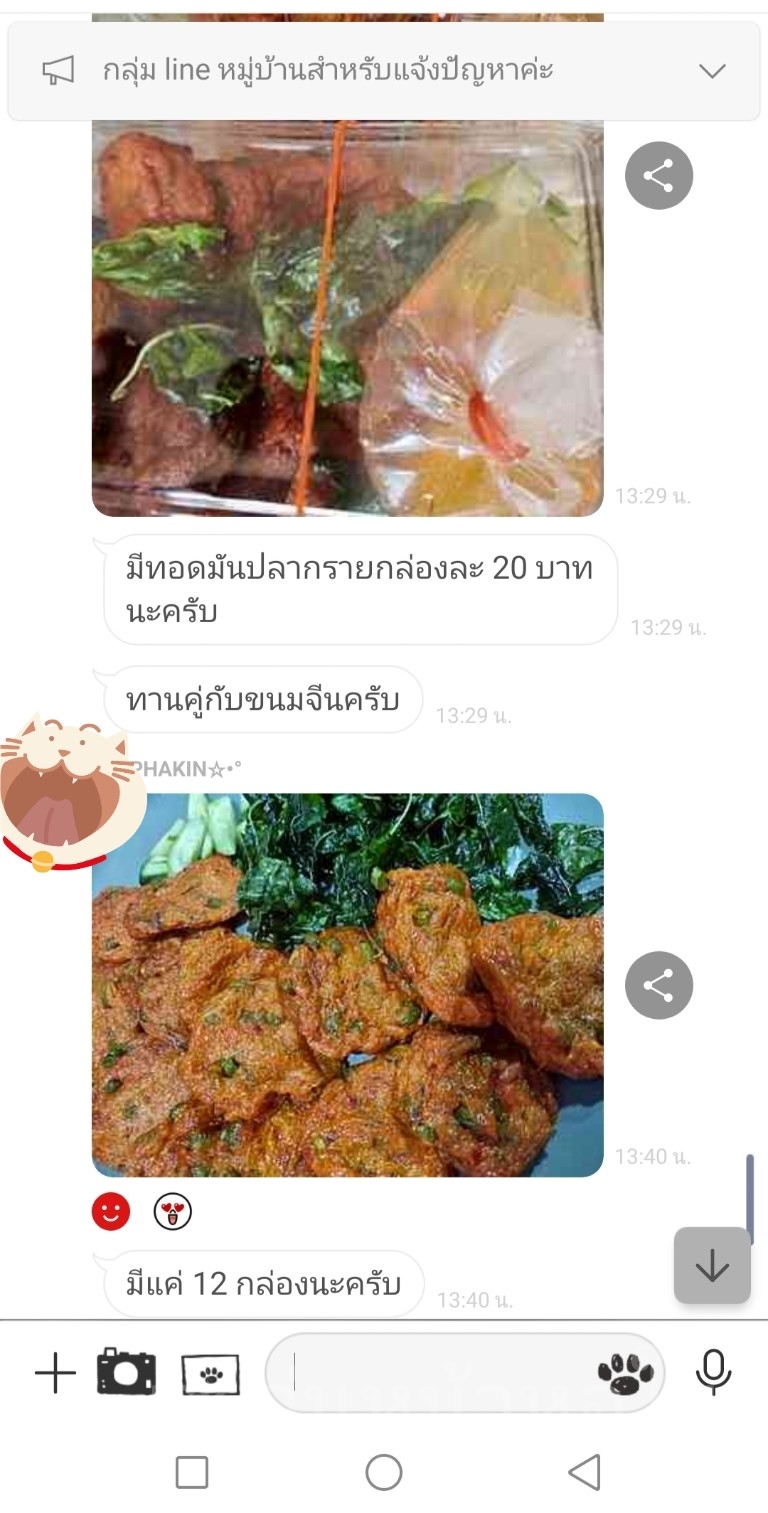Tap the heart-eyes reaction under the photo

[172, 1212]
